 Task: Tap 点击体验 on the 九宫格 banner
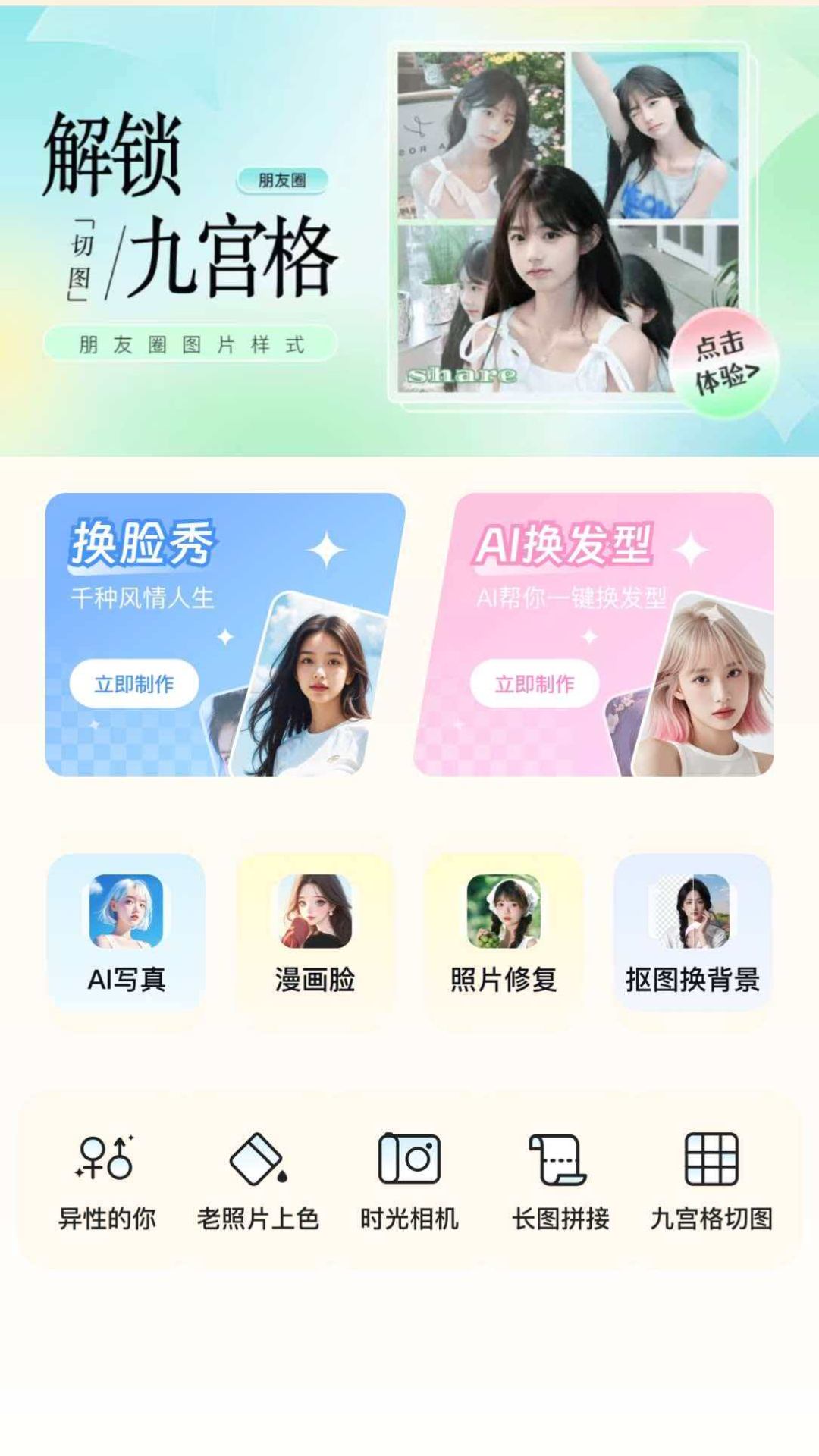[723, 363]
